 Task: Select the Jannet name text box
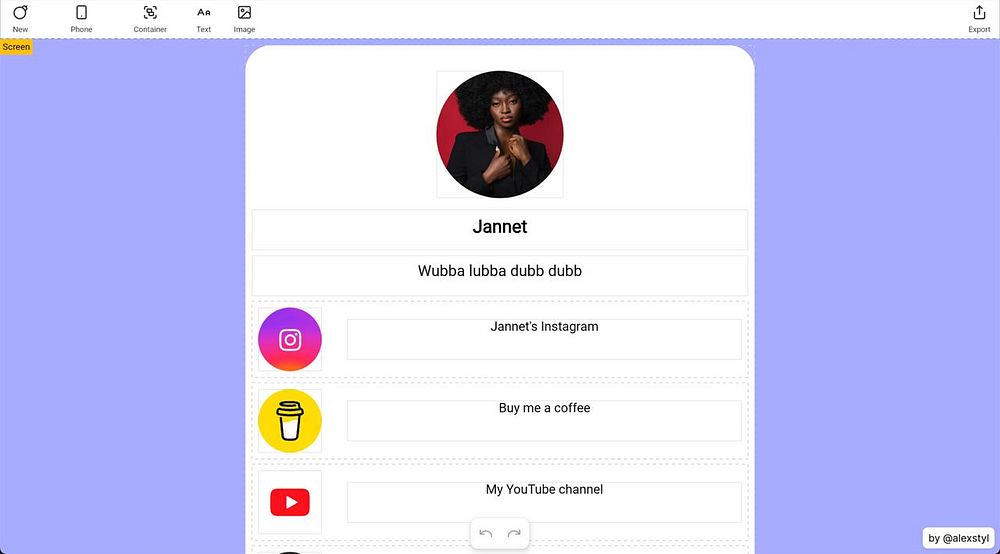click(500, 228)
